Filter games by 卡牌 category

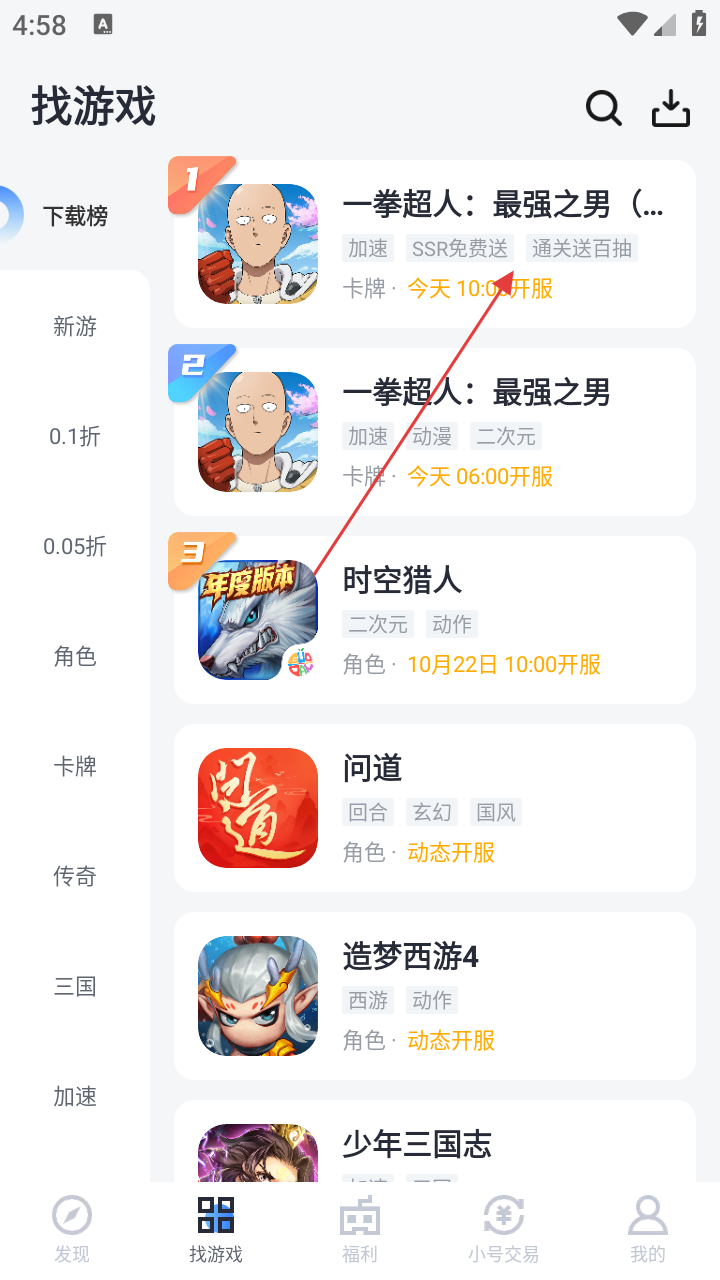pos(75,766)
